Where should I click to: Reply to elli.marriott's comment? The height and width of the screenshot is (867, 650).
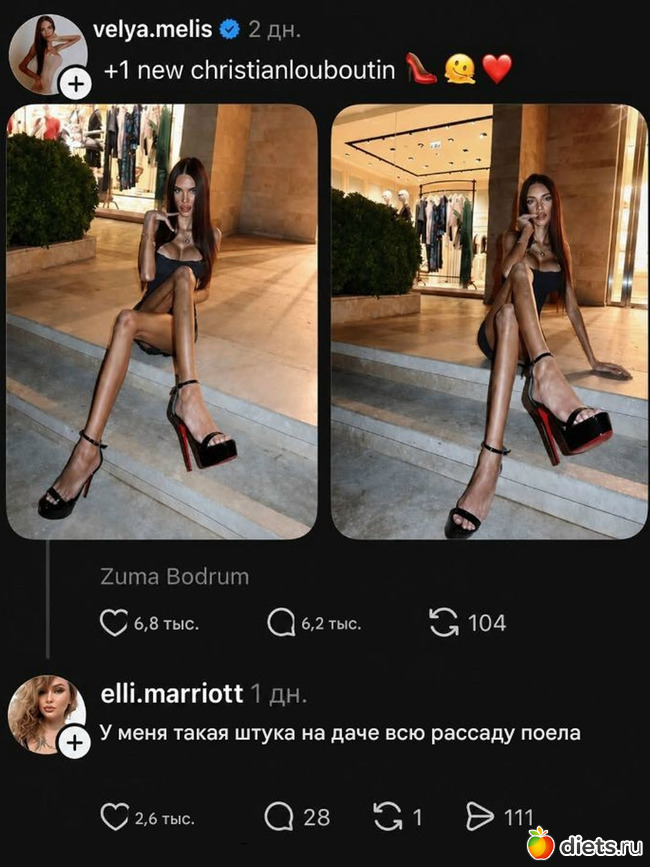(279, 817)
